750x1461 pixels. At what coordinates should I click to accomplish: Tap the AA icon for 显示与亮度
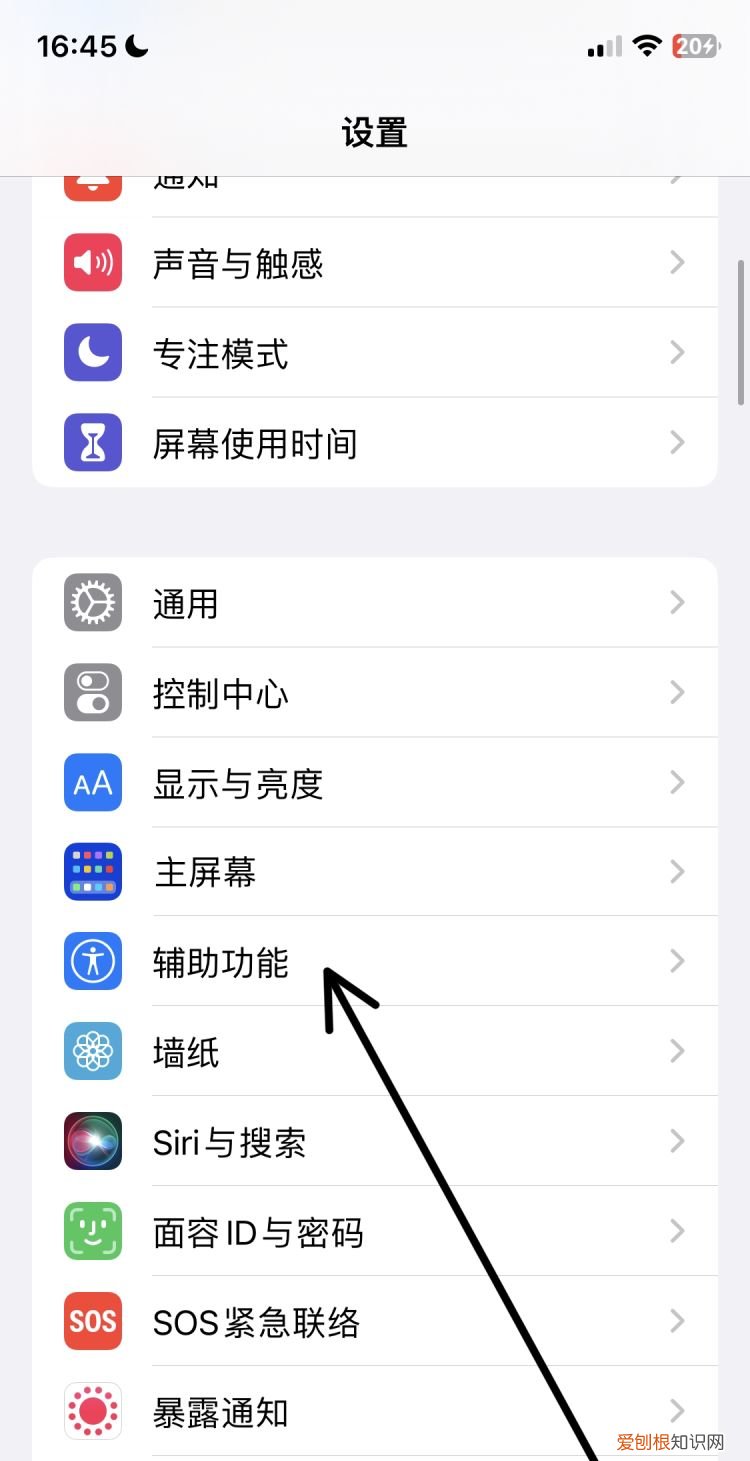pos(92,782)
